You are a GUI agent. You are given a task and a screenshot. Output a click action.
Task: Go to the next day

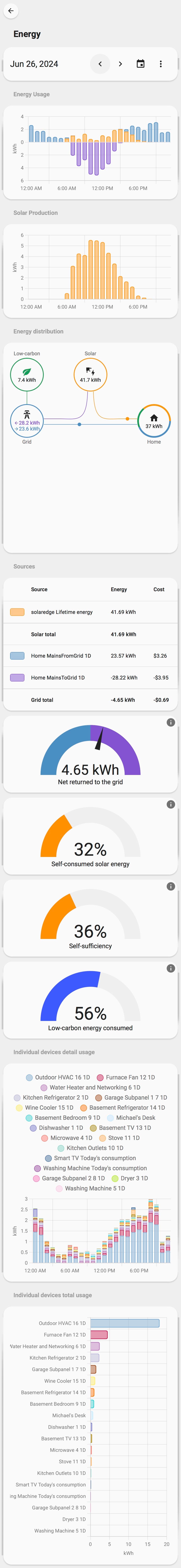pyautogui.click(x=120, y=64)
